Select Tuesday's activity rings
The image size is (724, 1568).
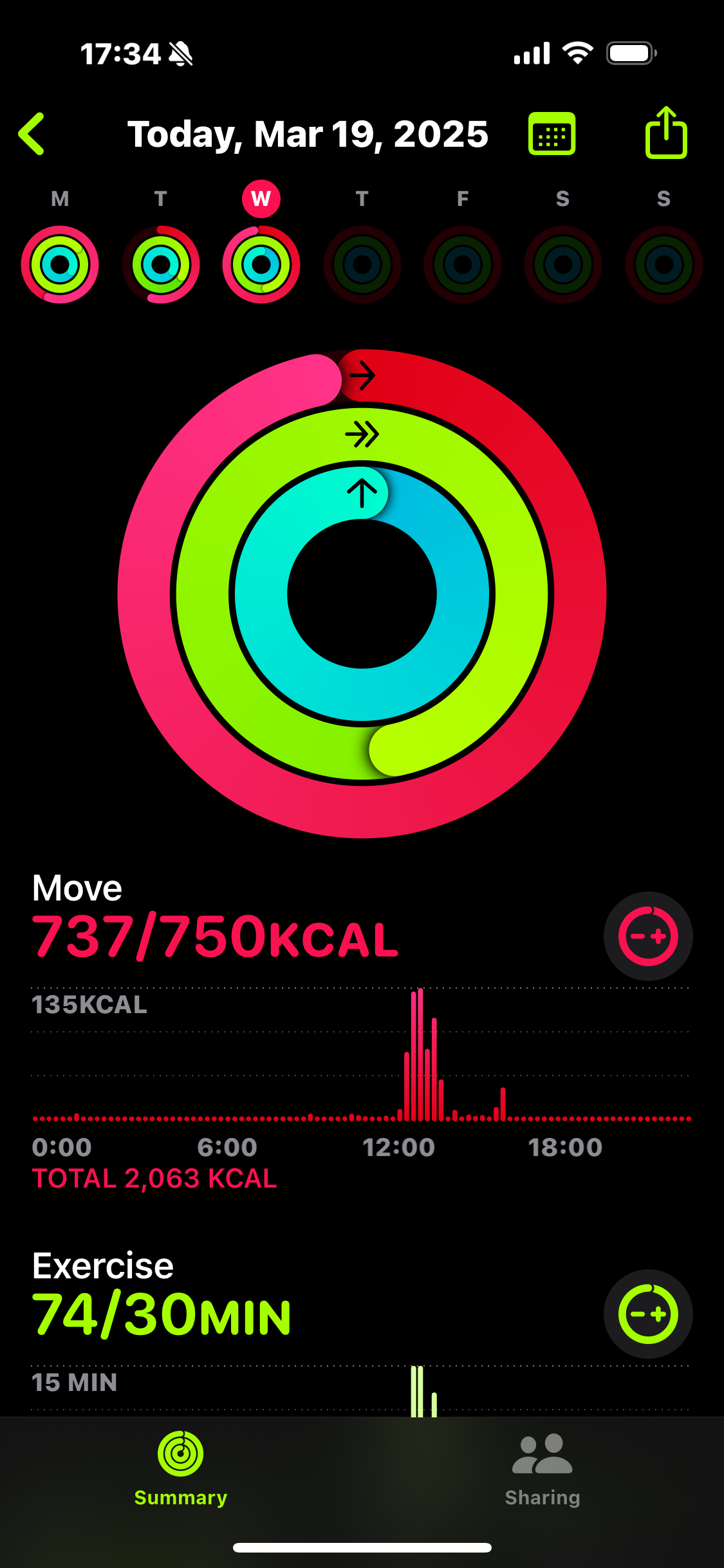[x=161, y=265]
